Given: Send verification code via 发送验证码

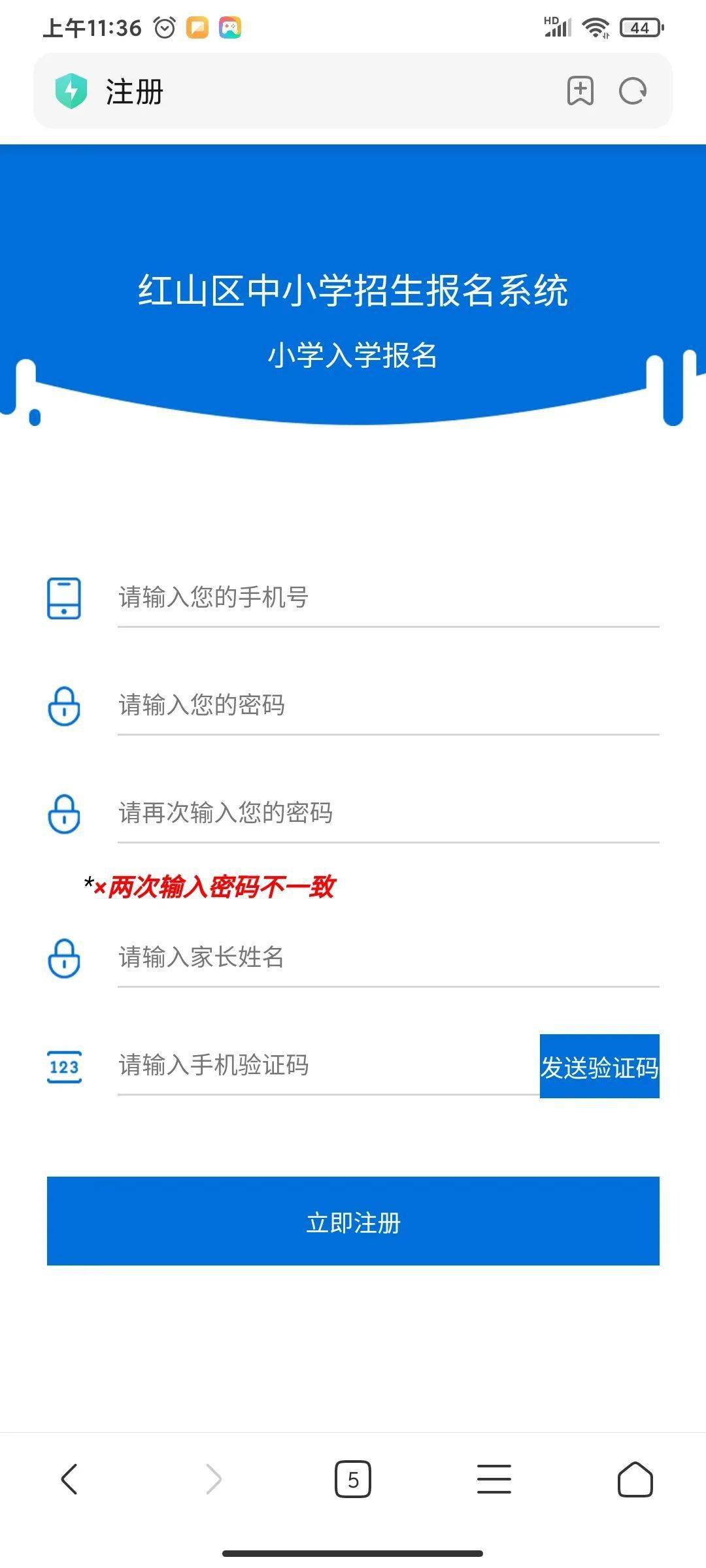Looking at the screenshot, I should point(599,1066).
